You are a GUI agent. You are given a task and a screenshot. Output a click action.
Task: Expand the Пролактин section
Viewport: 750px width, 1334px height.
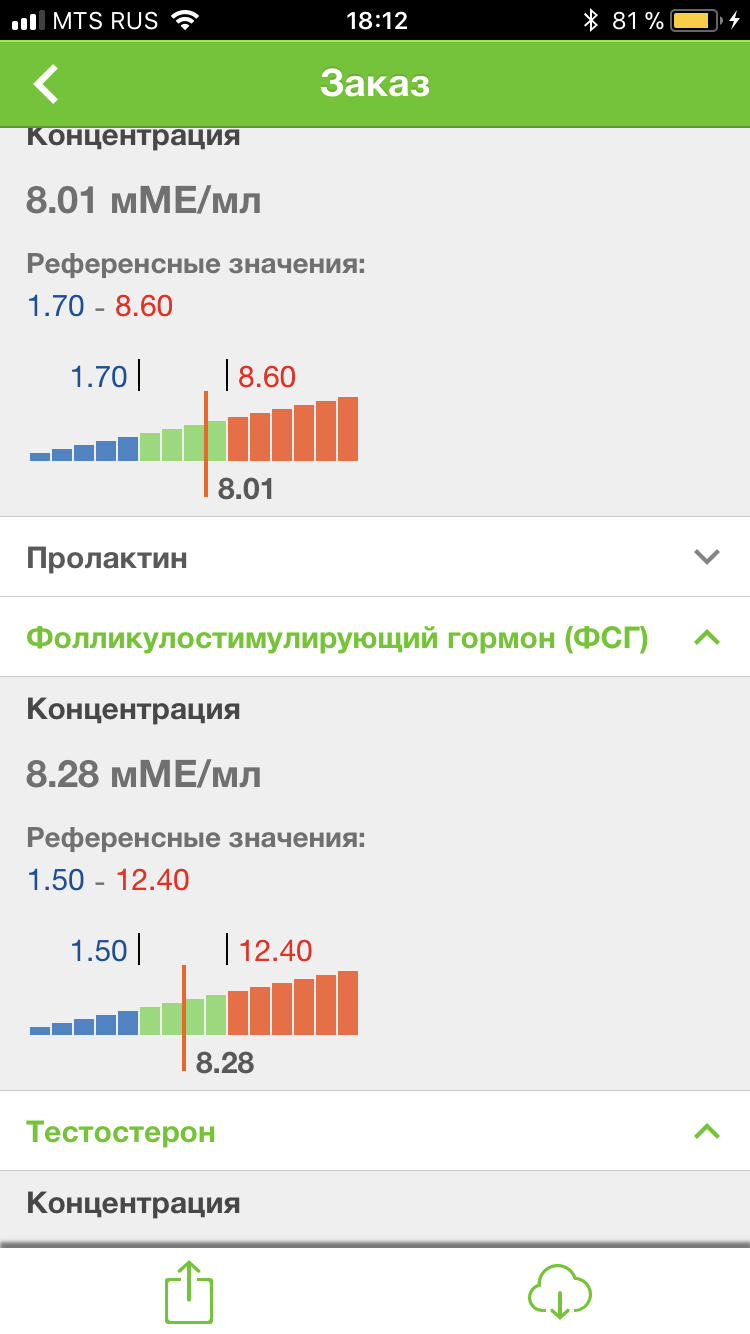(706, 557)
